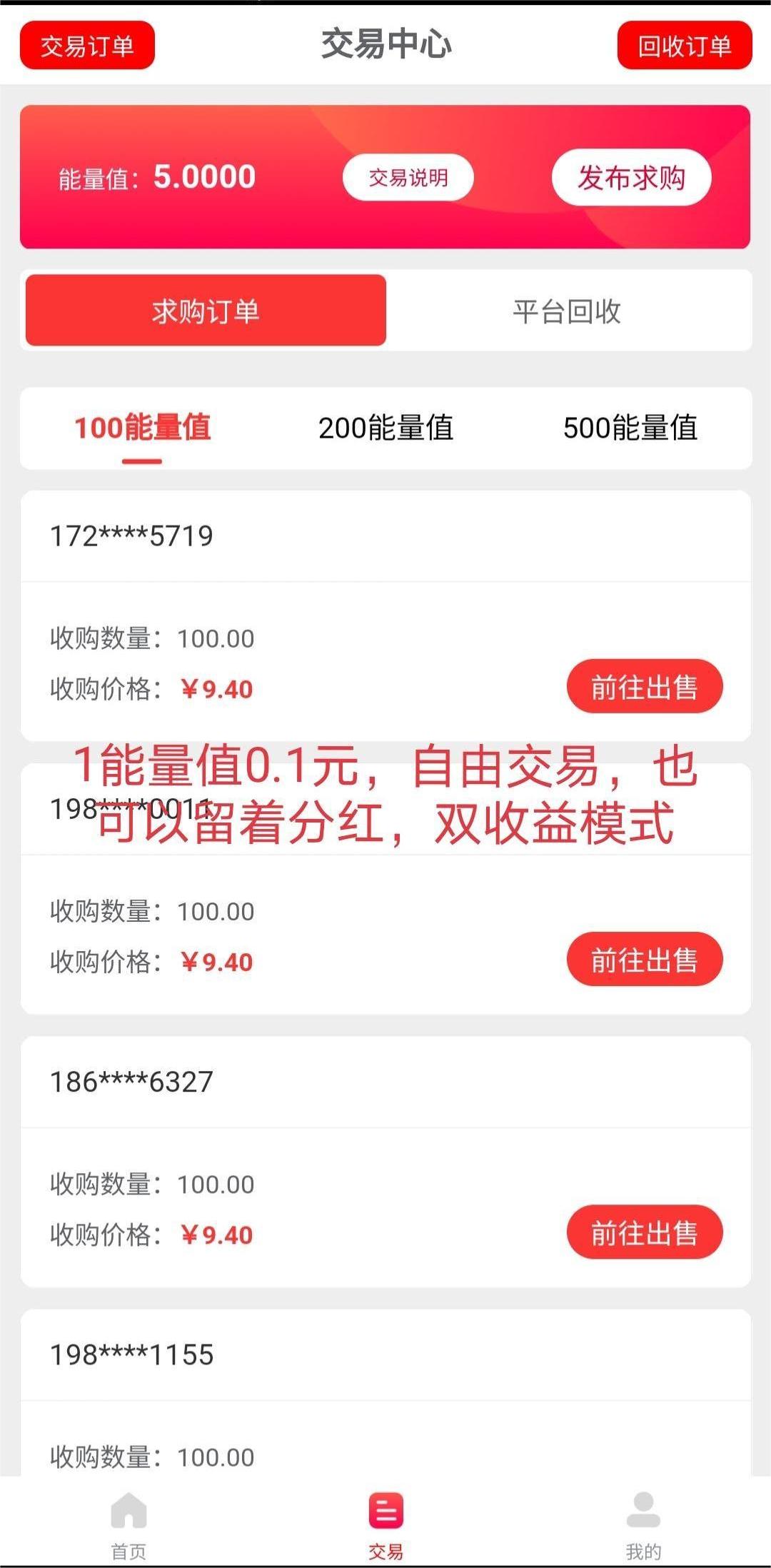Show 500能量值 orders
The height and width of the screenshot is (1568, 771).
[x=630, y=428]
